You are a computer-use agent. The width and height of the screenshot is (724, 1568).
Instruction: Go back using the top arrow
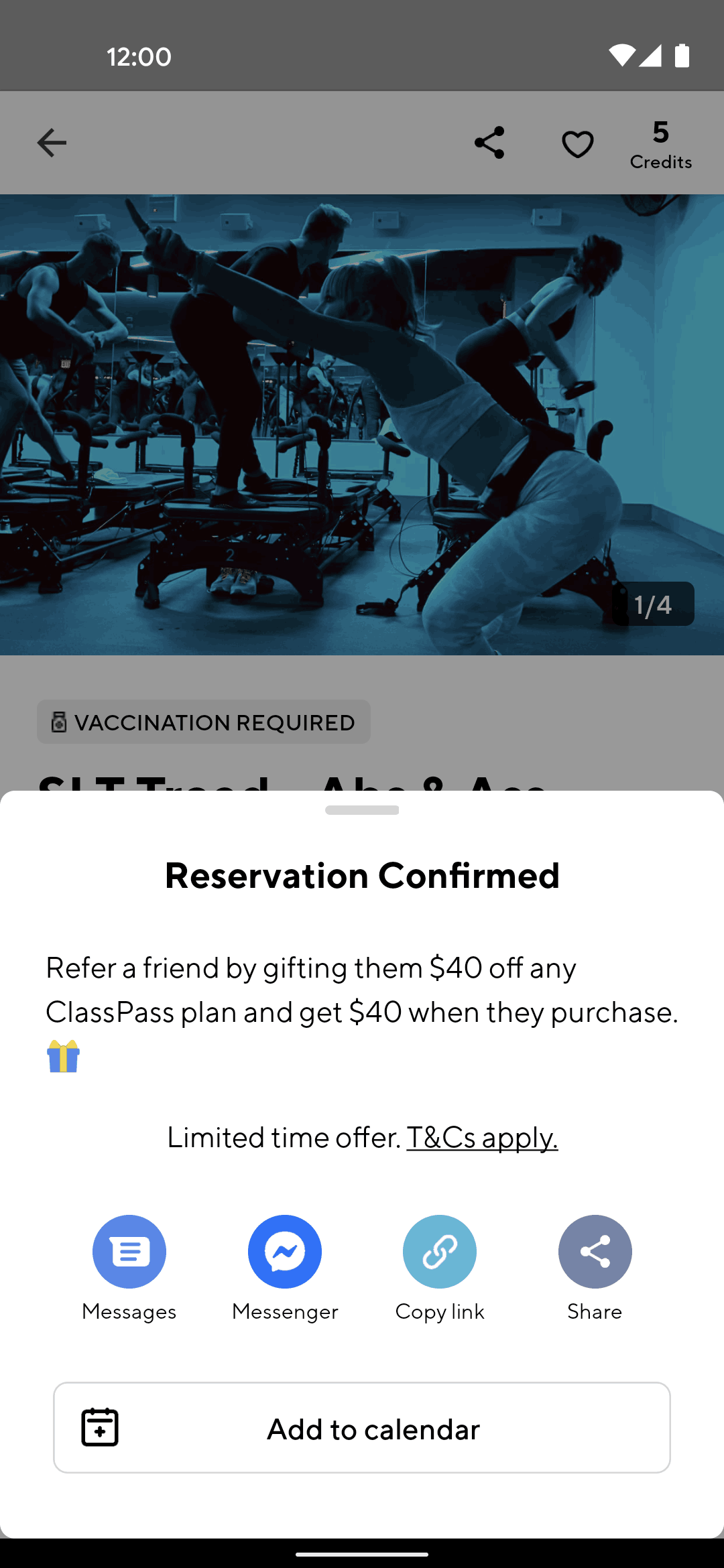pyautogui.click(x=52, y=143)
